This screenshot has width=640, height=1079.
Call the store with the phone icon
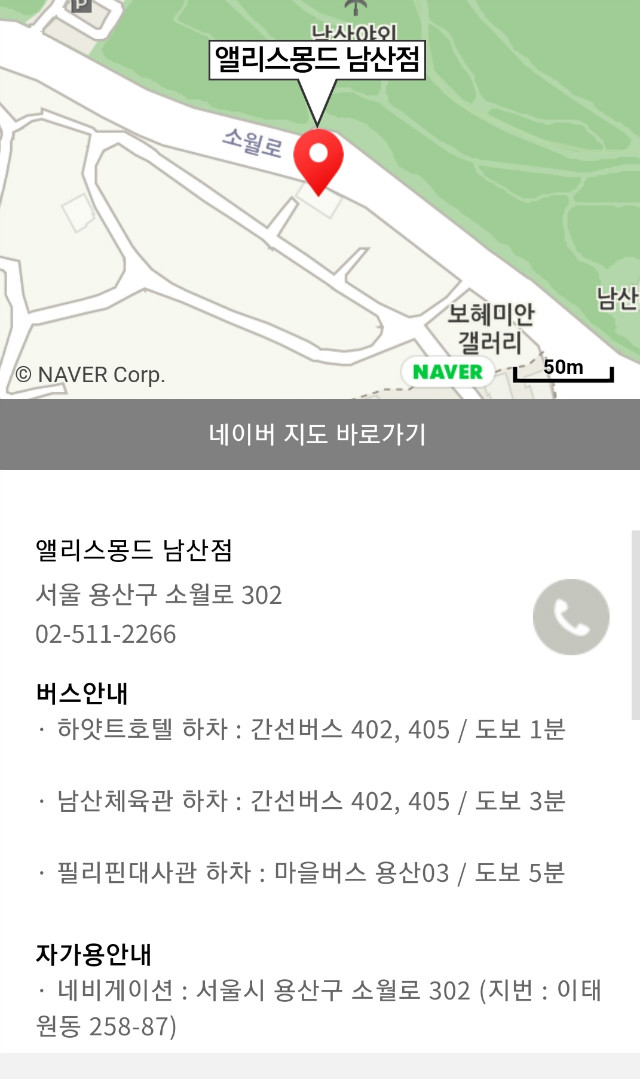pos(570,617)
